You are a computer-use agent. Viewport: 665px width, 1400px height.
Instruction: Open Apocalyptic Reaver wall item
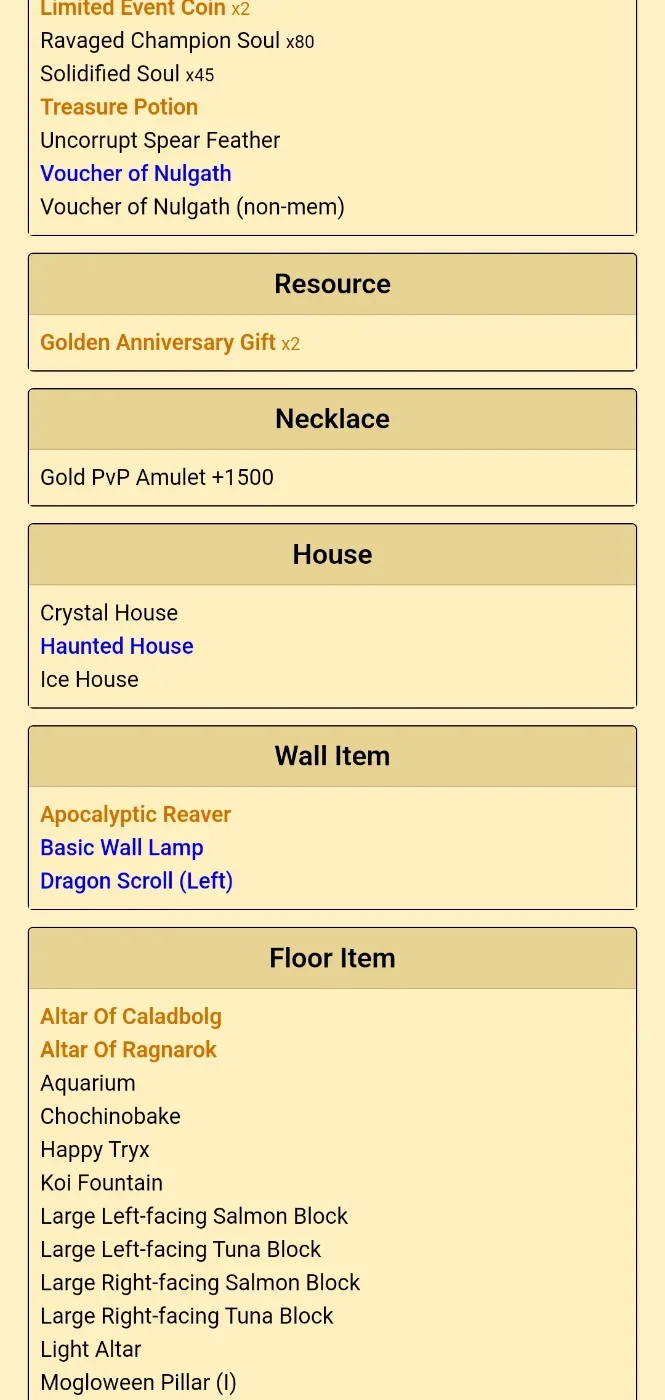click(x=136, y=815)
